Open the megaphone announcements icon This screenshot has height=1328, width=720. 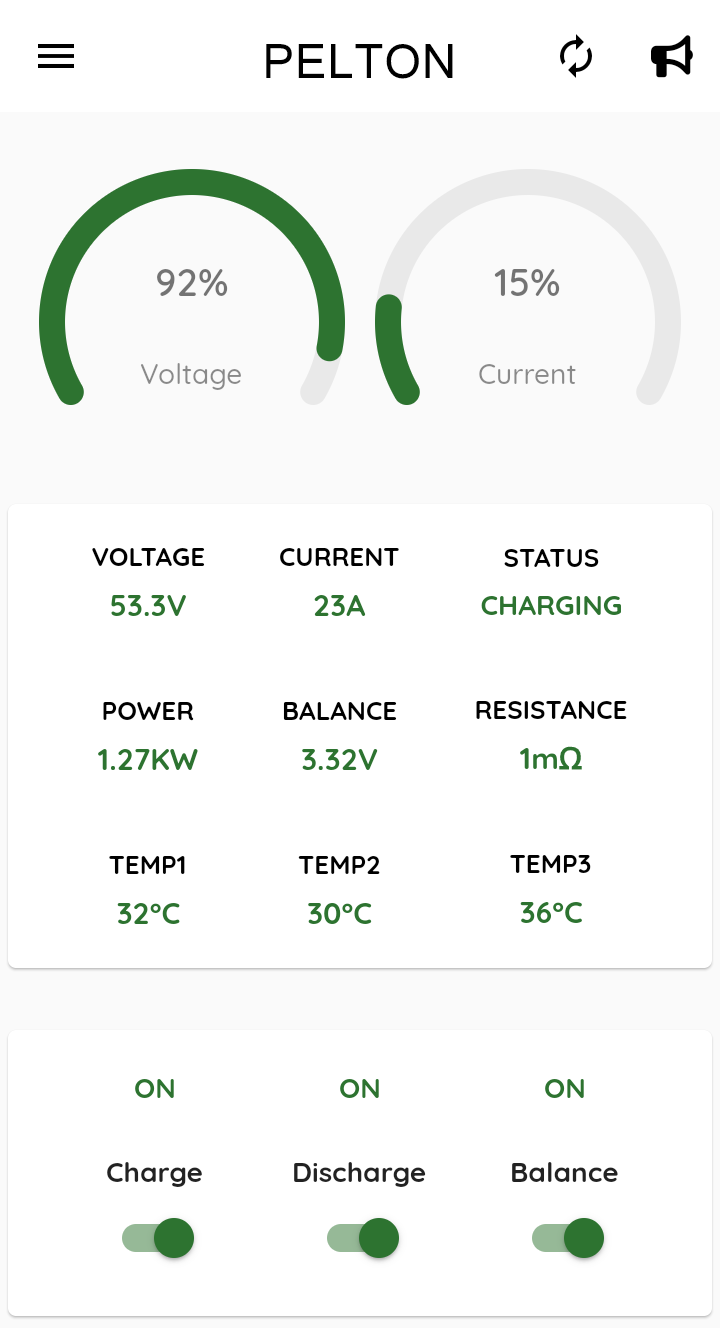[x=671, y=57]
